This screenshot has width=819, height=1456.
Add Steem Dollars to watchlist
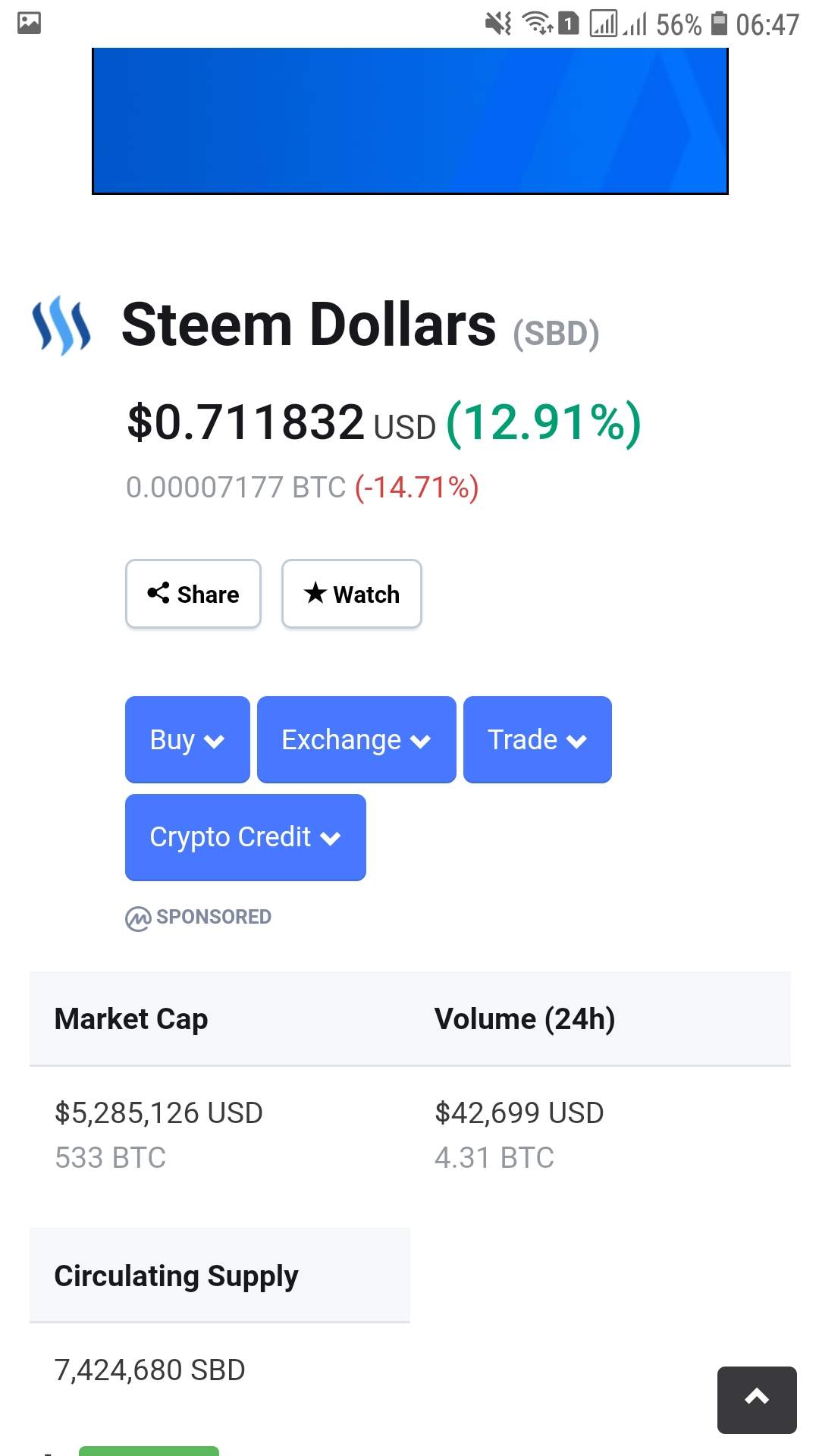351,594
